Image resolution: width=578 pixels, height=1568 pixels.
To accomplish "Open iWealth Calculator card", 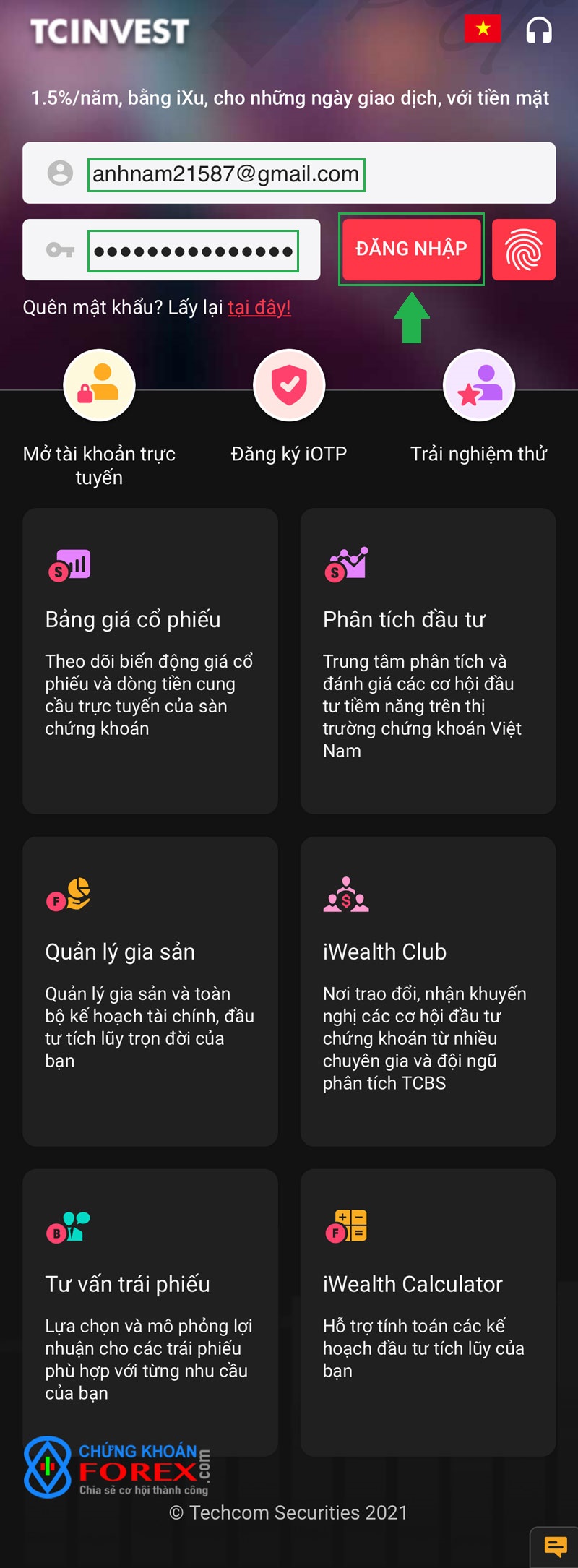I will (428, 1311).
